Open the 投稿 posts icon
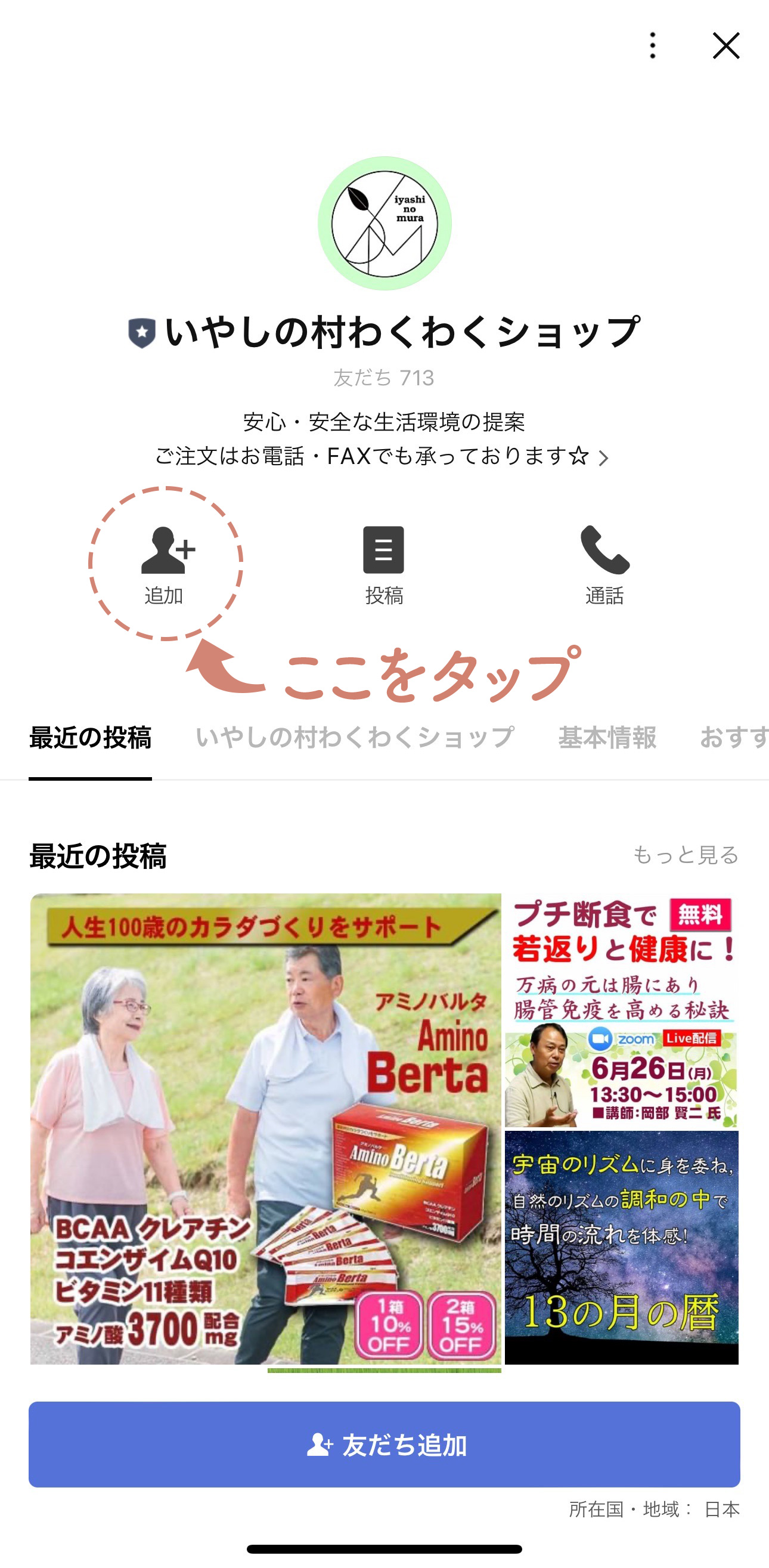The width and height of the screenshot is (769, 1568). click(384, 564)
